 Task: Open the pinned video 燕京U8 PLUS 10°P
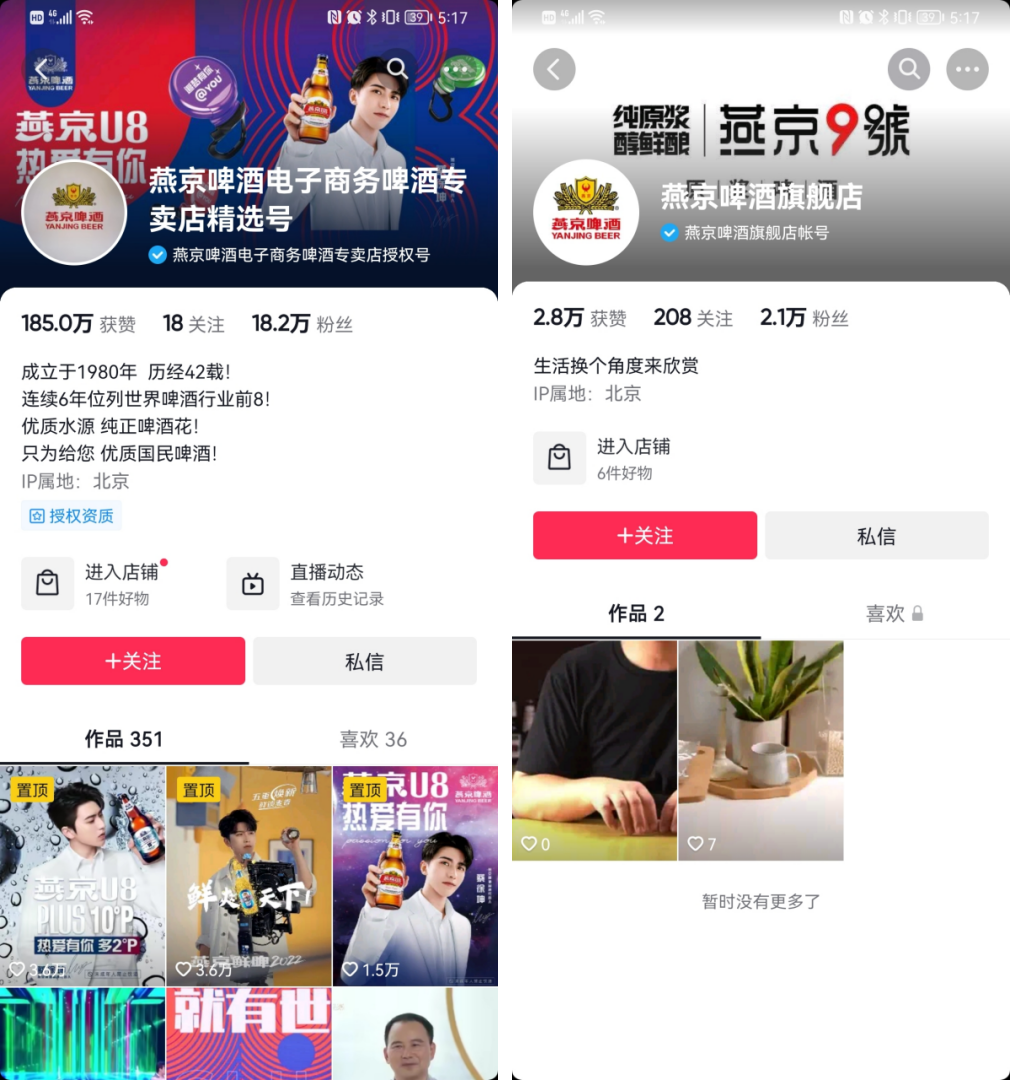pos(82,876)
